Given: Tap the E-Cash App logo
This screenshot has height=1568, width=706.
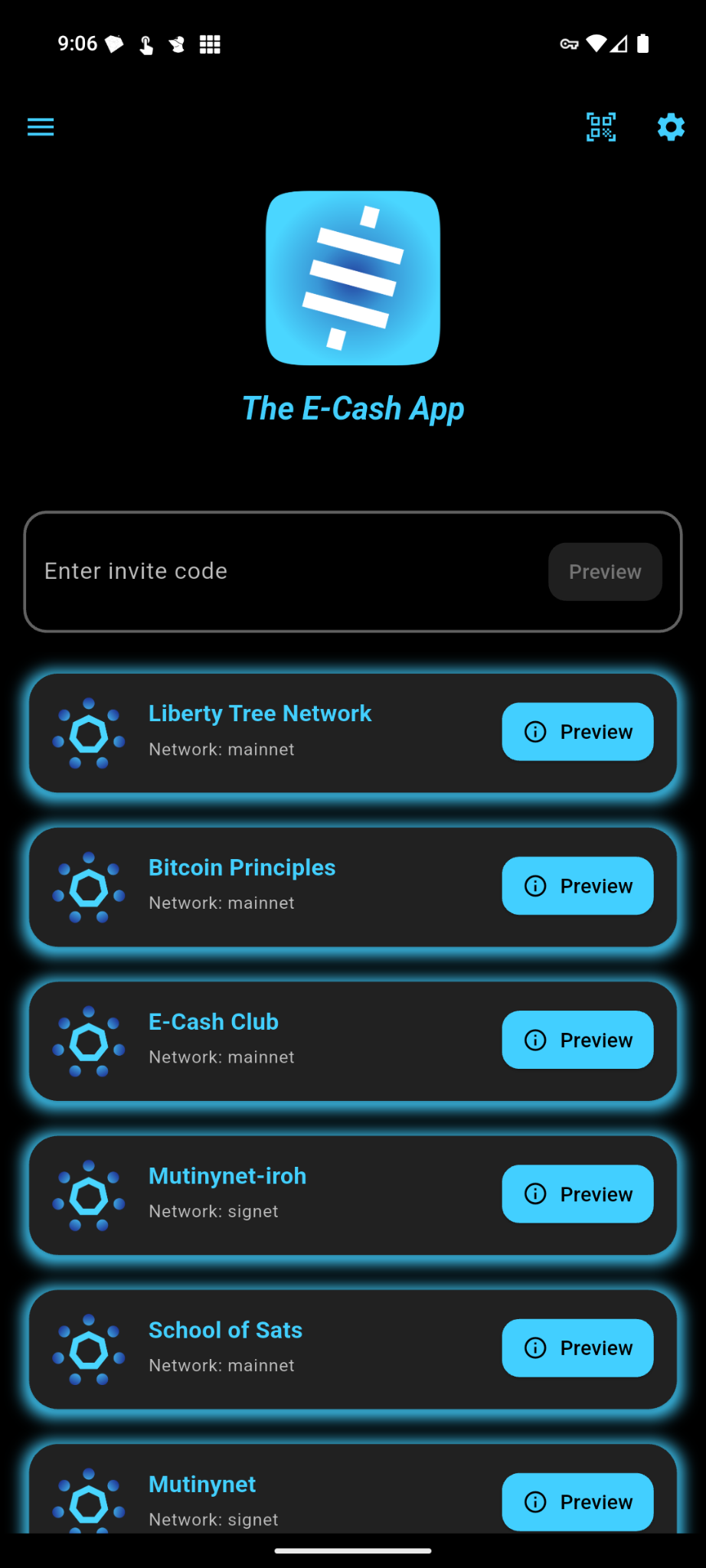Looking at the screenshot, I should [x=352, y=279].
